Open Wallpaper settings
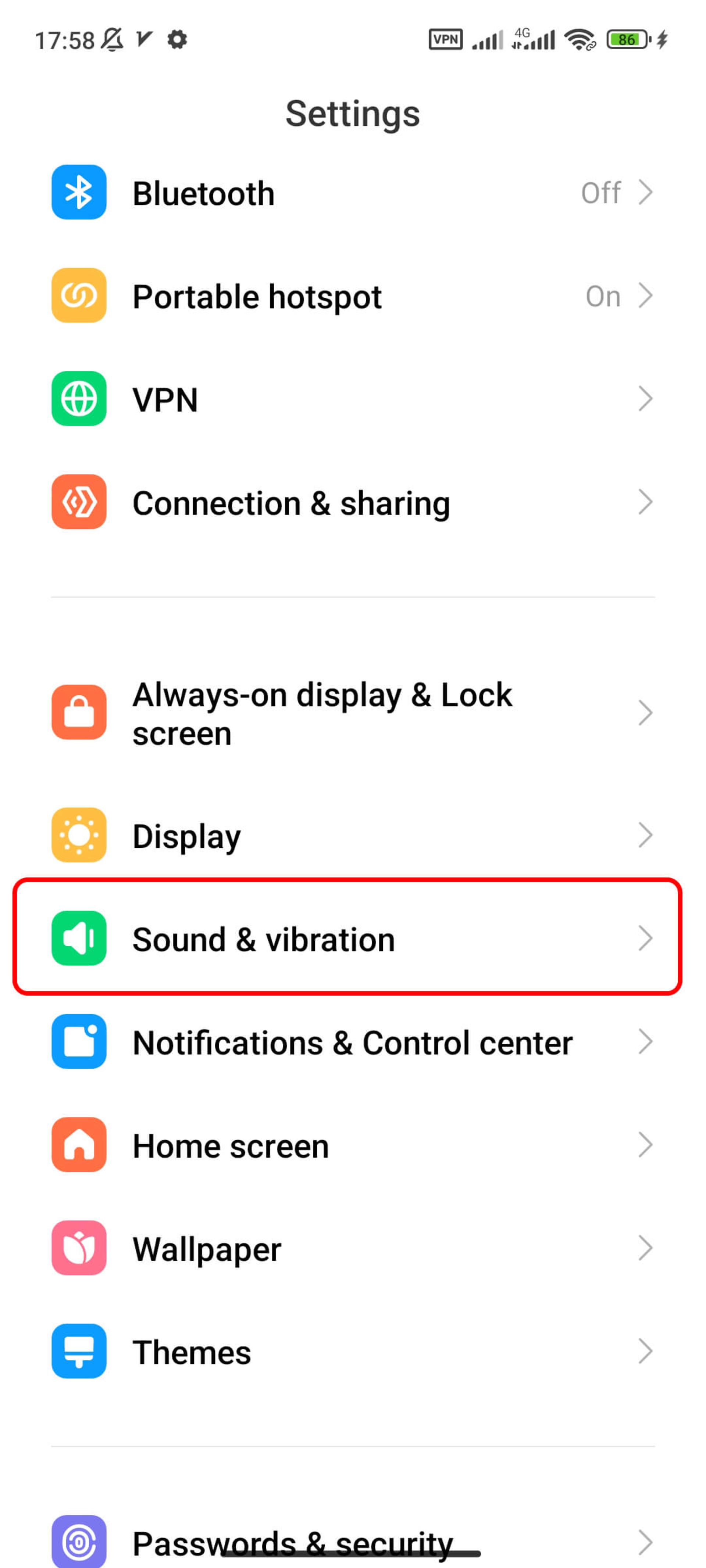Viewport: 706px width, 1568px height. [x=353, y=1248]
